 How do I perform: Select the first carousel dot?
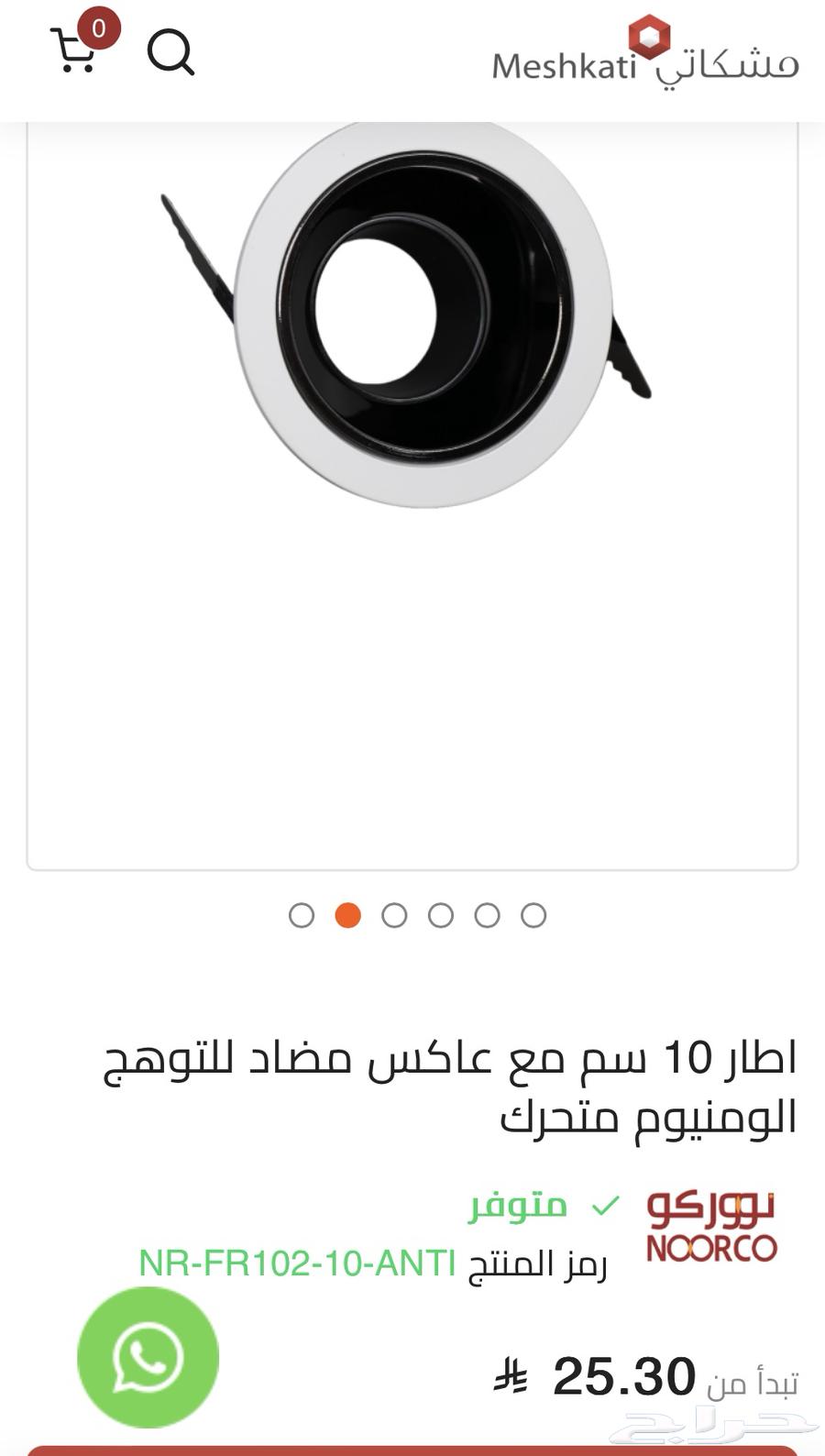(x=302, y=915)
